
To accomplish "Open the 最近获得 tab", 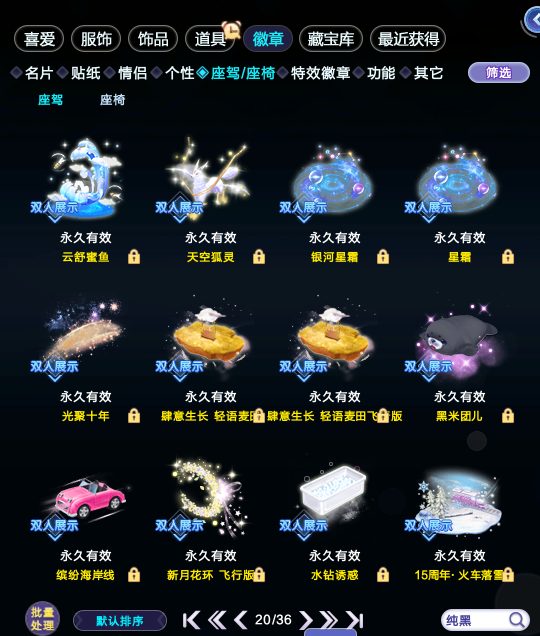I will tap(408, 39).
